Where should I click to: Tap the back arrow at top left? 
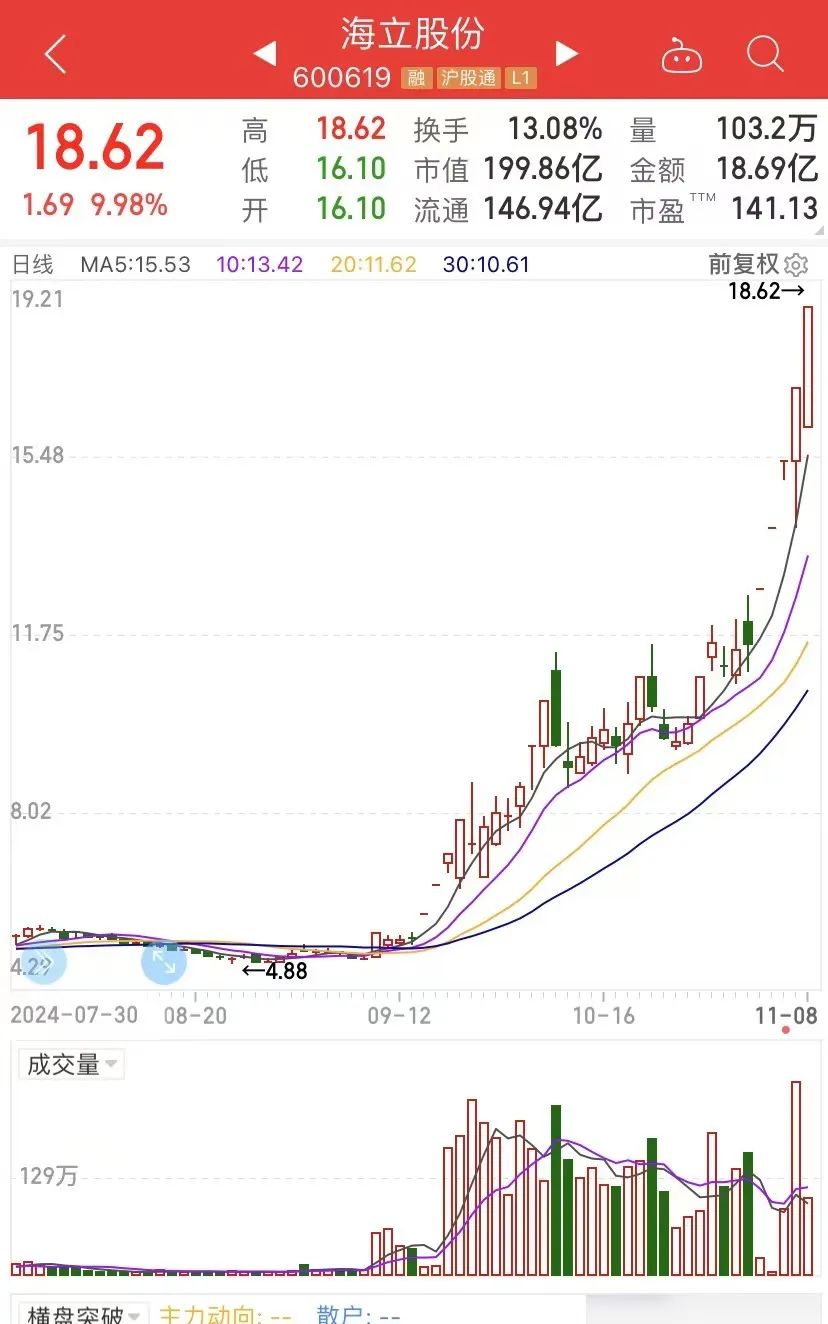[55, 52]
